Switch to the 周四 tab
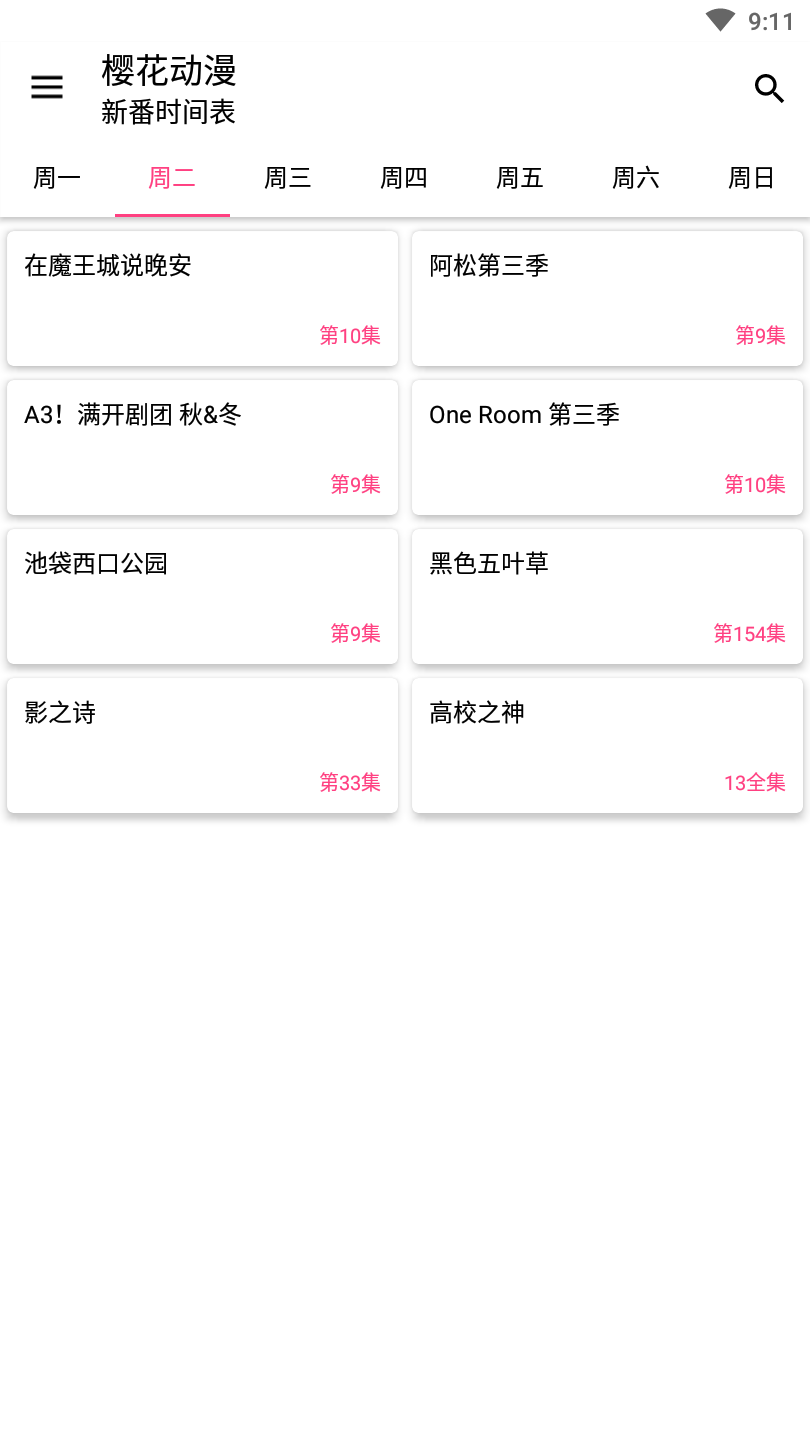 pyautogui.click(x=404, y=178)
